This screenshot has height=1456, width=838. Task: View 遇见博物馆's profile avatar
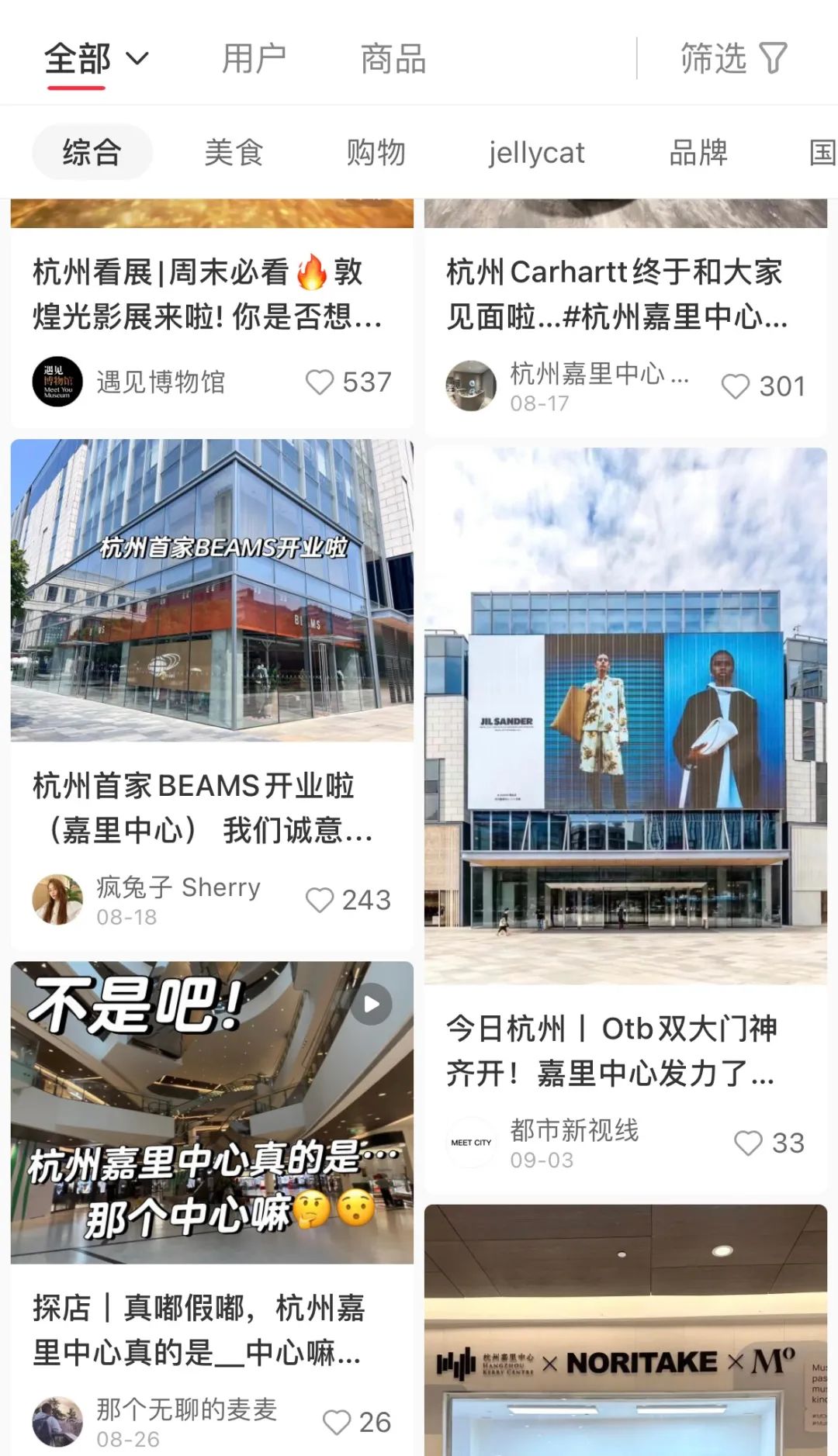(x=57, y=382)
